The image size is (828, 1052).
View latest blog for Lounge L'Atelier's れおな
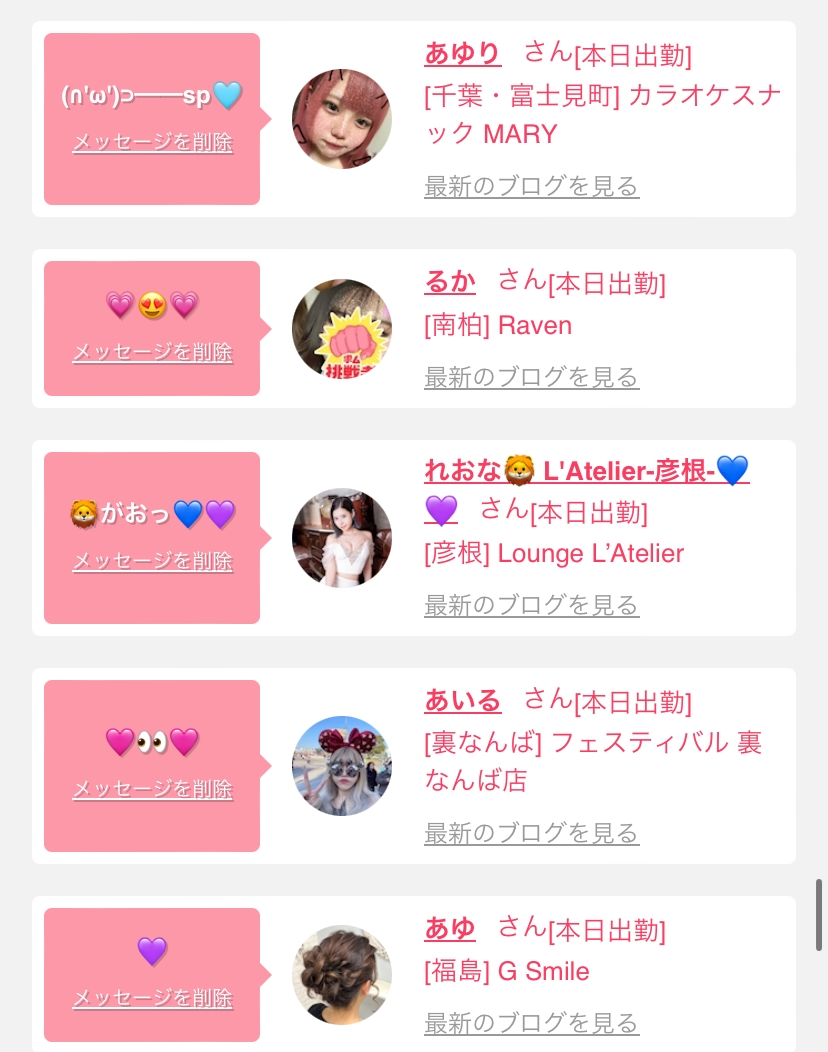[x=531, y=605]
